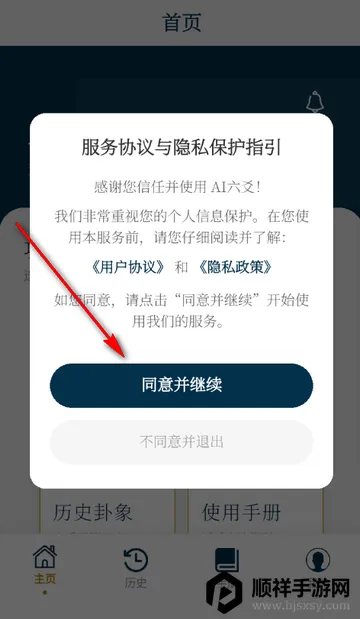Open the 《用户协议》 link

coord(127,268)
